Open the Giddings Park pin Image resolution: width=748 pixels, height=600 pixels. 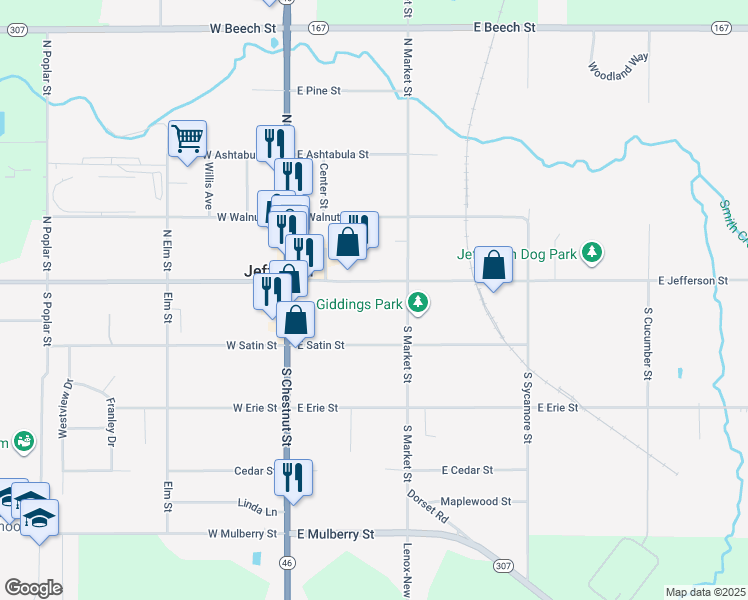click(418, 303)
